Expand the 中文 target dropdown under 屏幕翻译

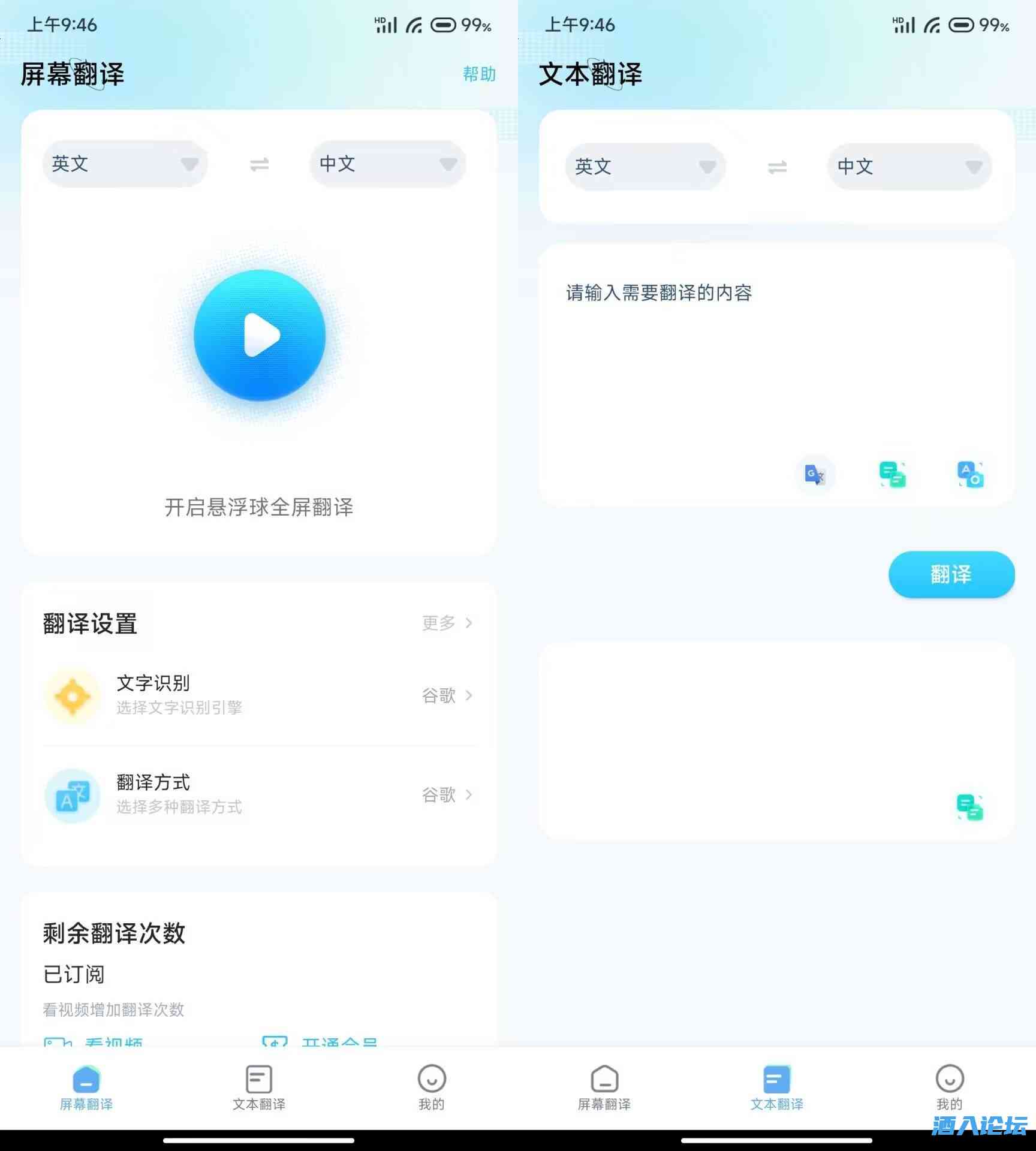coord(387,164)
